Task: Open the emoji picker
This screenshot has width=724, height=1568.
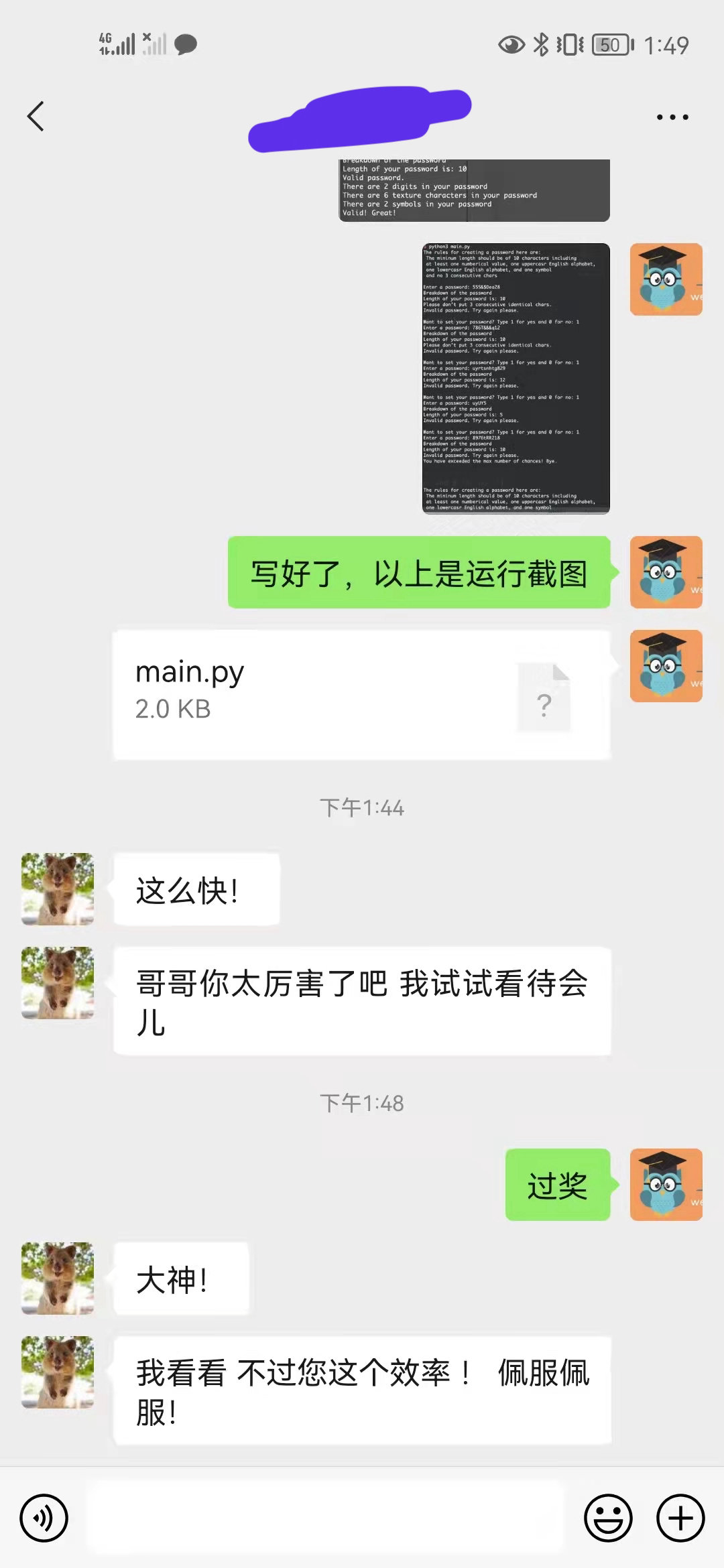Action: tap(608, 1518)
